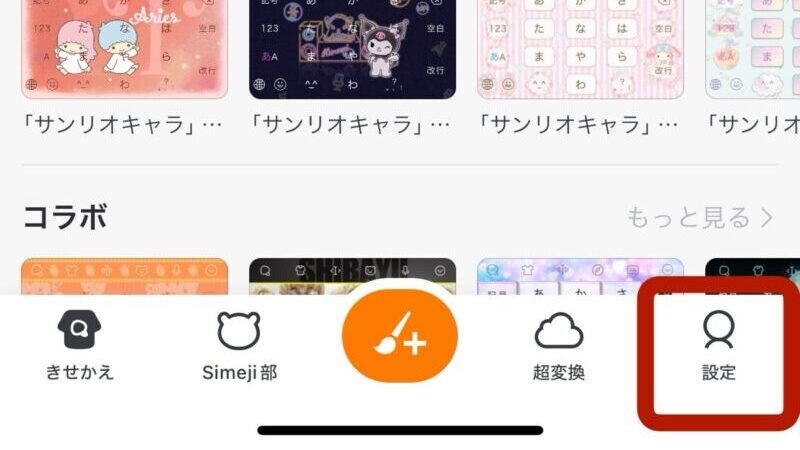Open the Simeji部 tab
Screen dimensions: 800x450
tap(238, 346)
